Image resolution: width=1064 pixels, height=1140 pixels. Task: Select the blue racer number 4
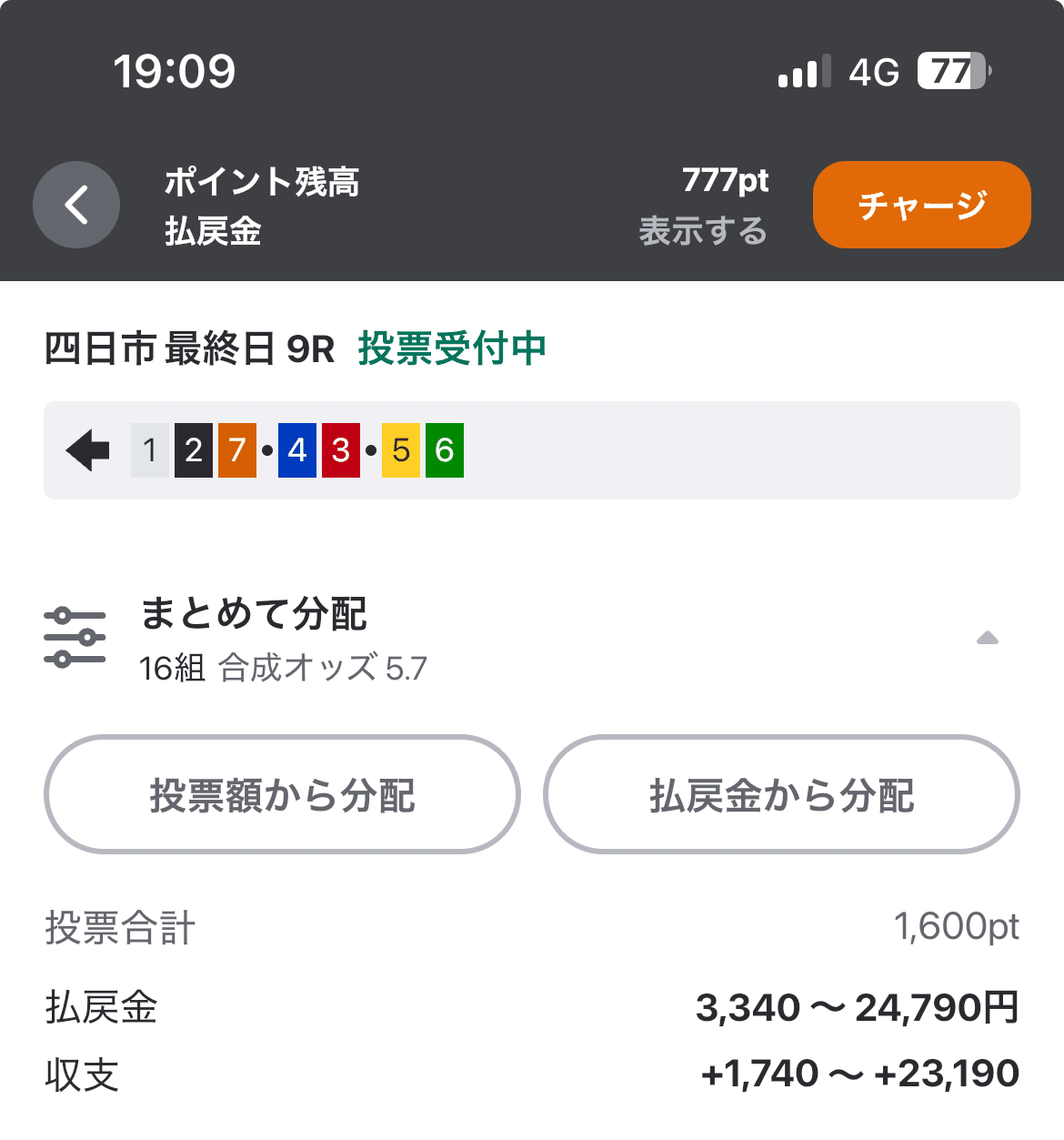[x=296, y=449]
